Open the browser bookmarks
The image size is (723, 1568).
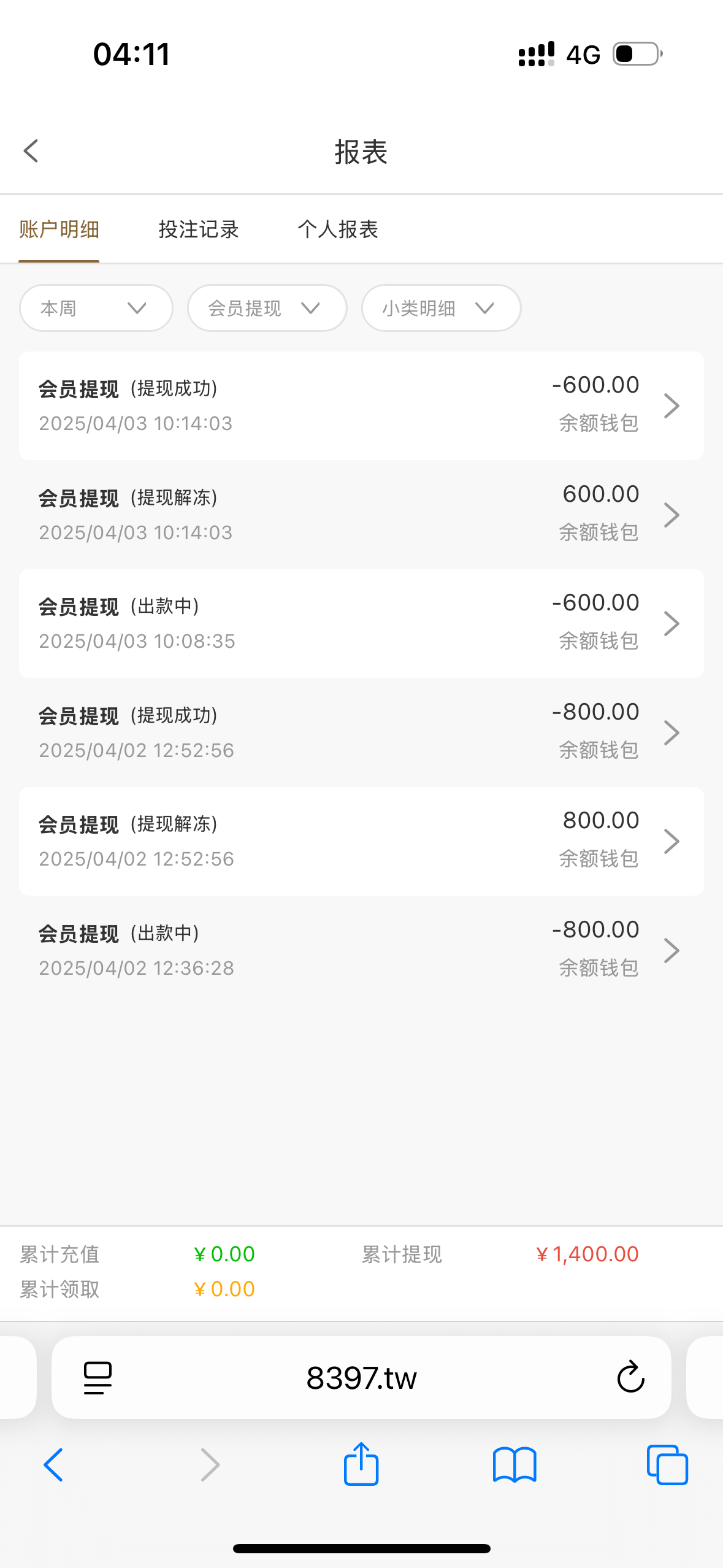pos(515,1465)
